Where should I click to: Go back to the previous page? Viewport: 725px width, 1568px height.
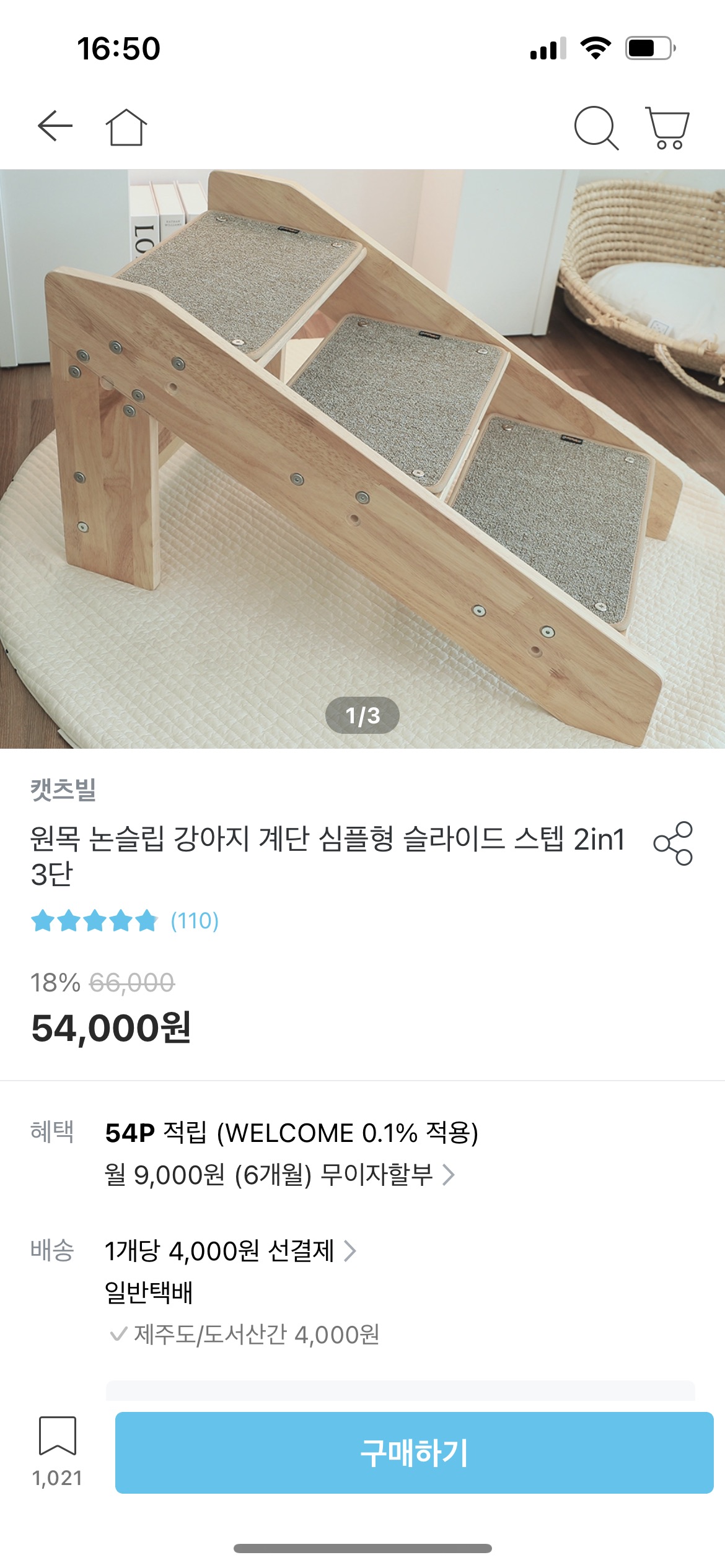pyautogui.click(x=55, y=126)
